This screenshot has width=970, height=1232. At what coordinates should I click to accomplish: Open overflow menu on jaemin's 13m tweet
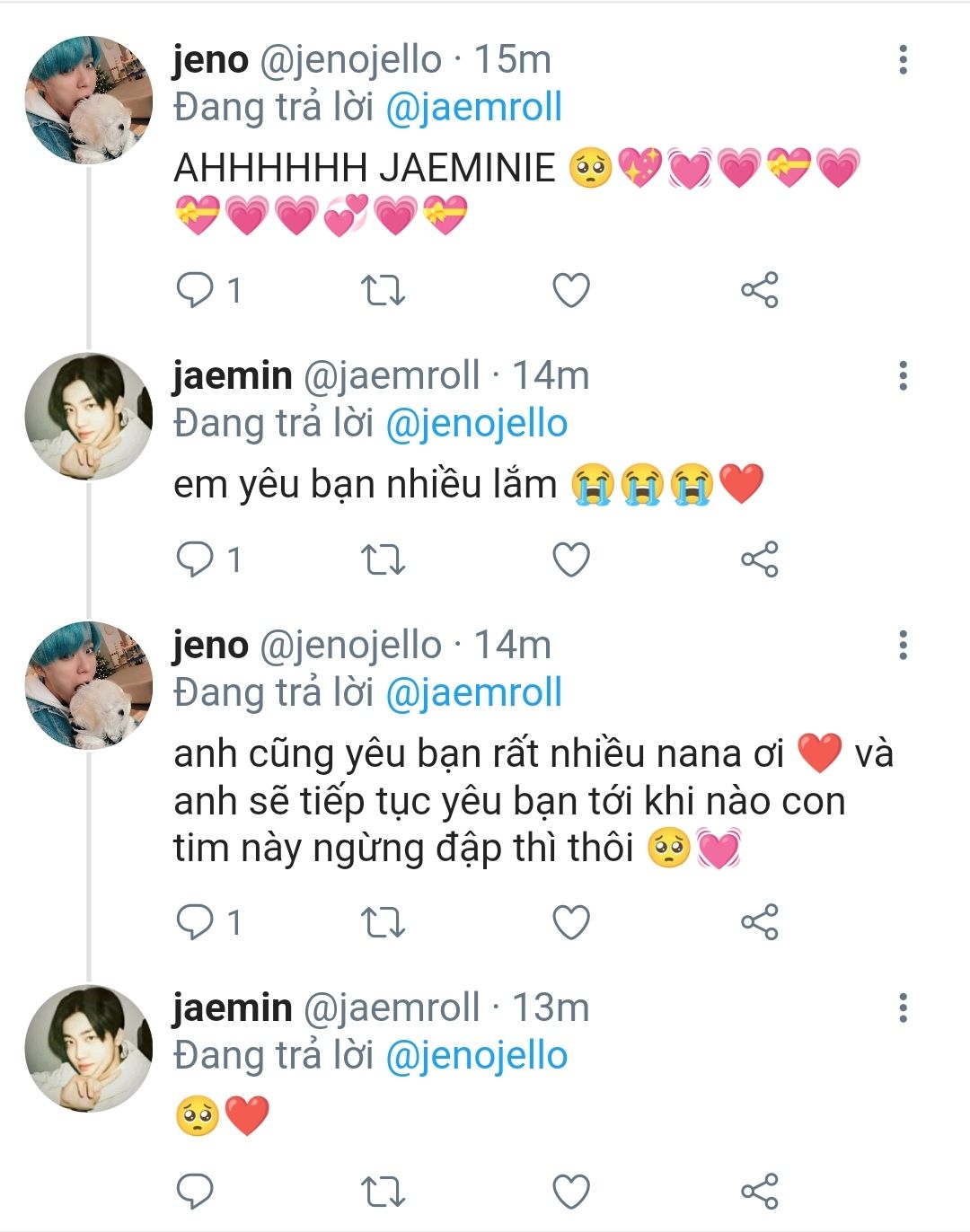click(x=903, y=1008)
